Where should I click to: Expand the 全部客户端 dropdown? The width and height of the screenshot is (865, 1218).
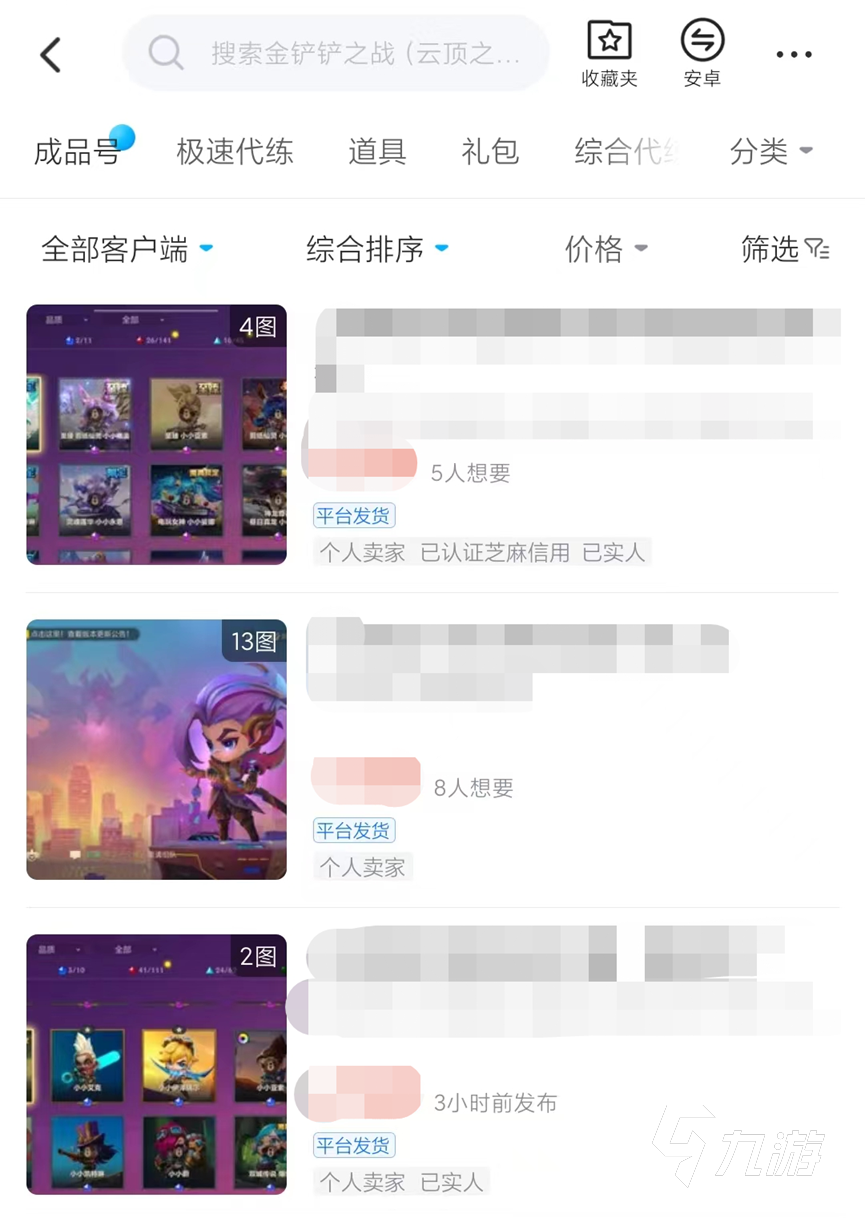[x=127, y=249]
